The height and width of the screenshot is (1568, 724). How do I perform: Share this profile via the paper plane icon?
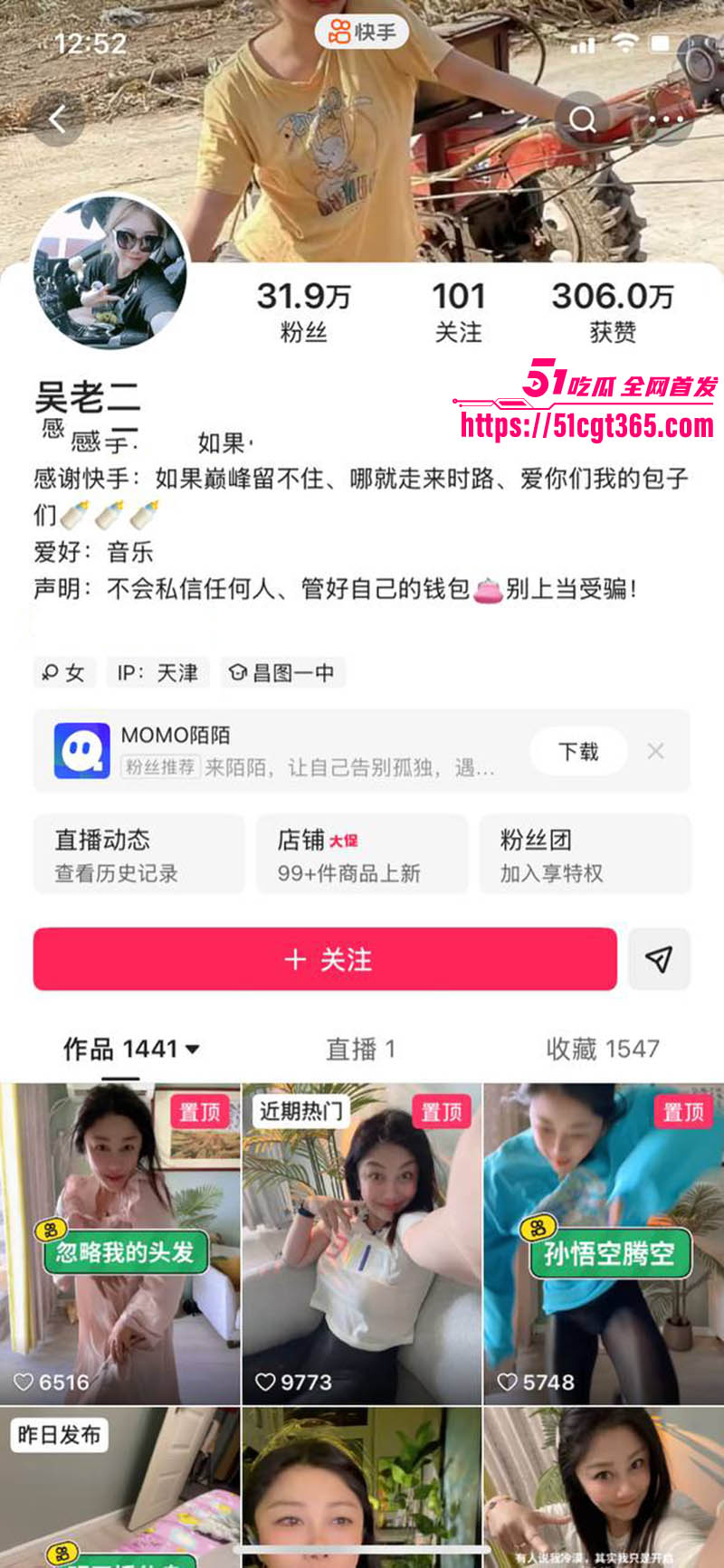659,959
